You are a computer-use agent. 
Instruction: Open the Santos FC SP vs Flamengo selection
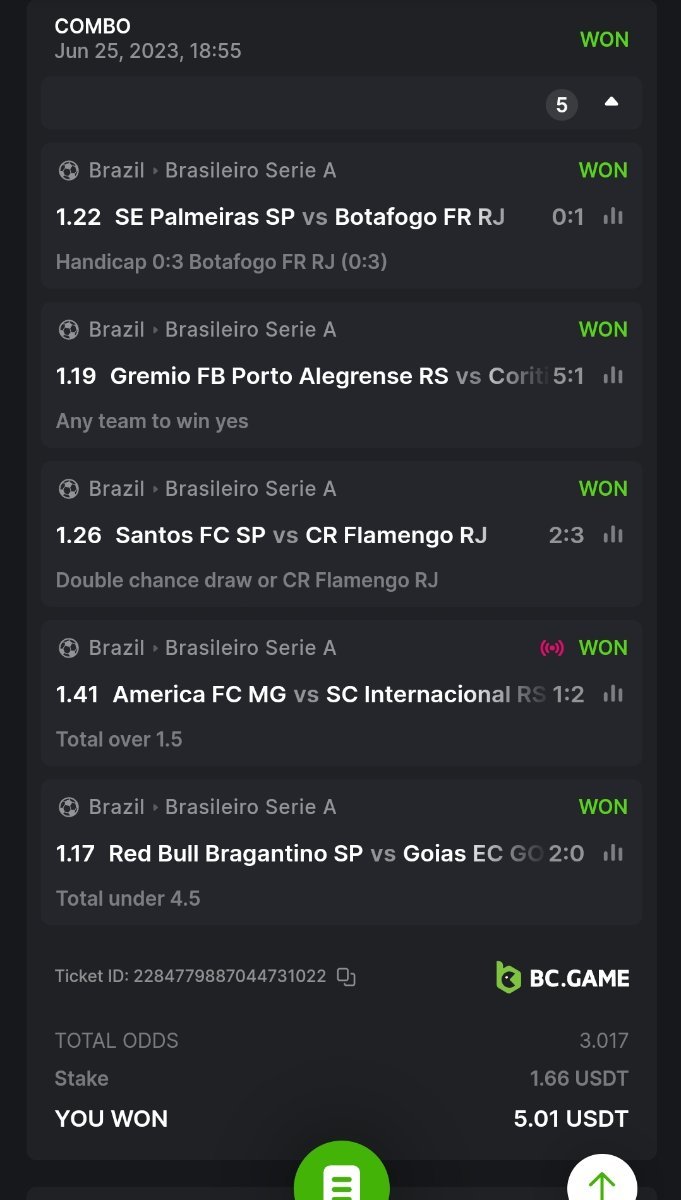point(301,535)
